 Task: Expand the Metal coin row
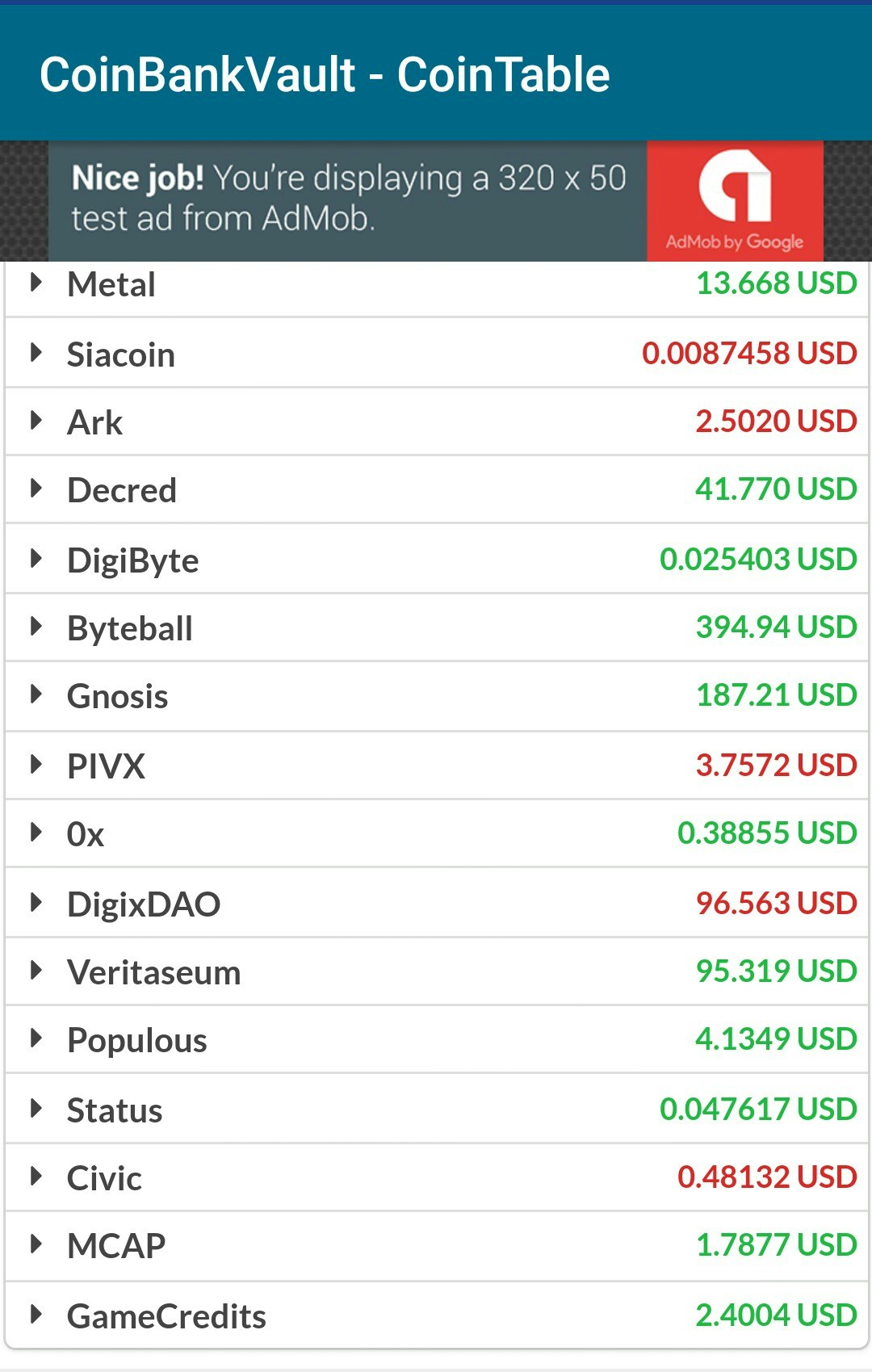coord(36,284)
